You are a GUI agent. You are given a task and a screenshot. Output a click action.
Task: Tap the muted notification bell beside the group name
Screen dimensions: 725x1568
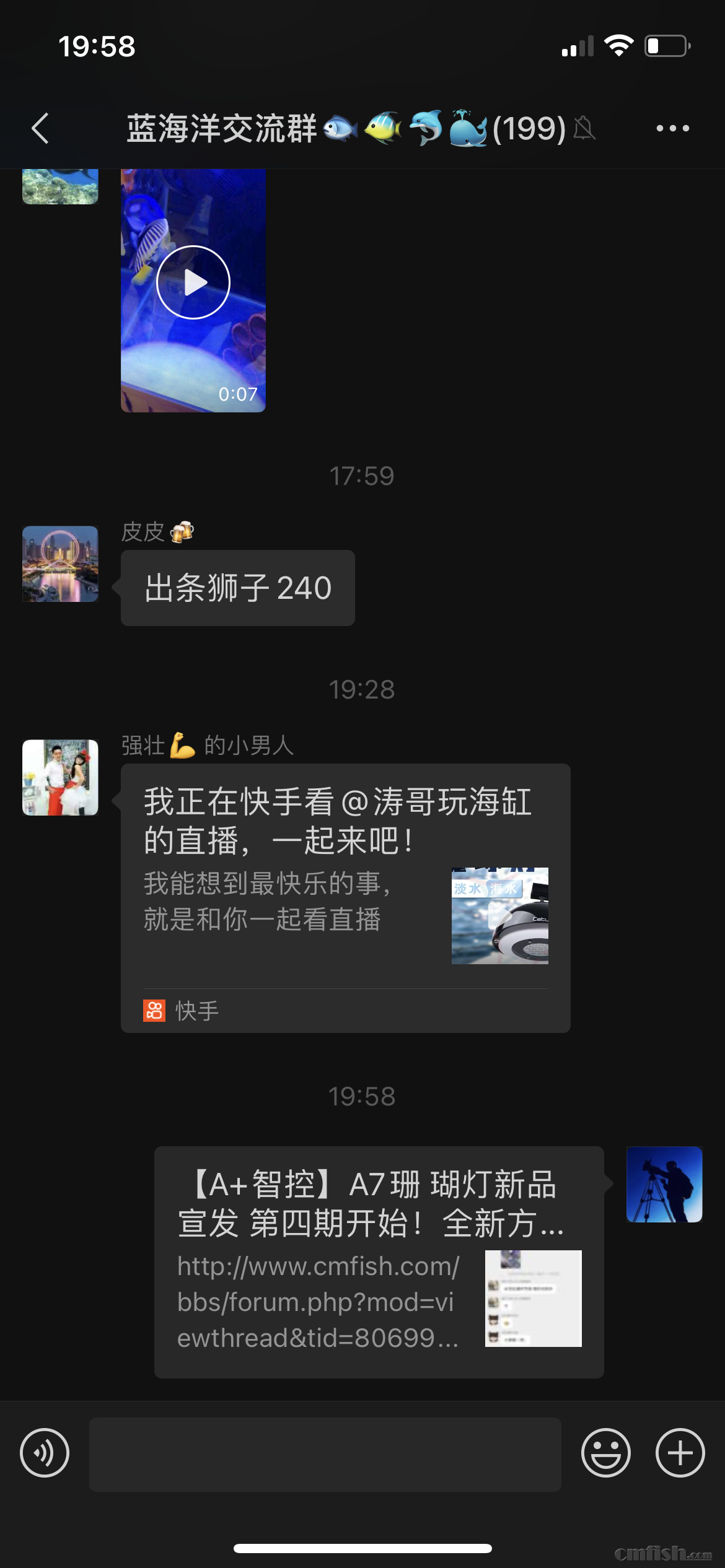click(x=586, y=128)
